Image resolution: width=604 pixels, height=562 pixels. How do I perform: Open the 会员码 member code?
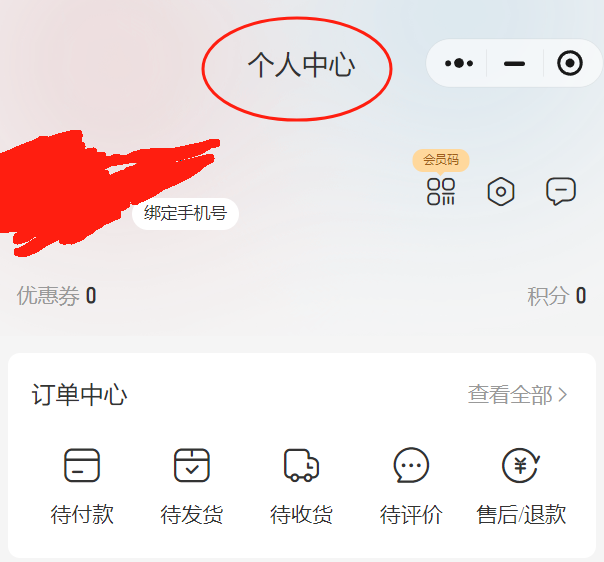tap(441, 191)
